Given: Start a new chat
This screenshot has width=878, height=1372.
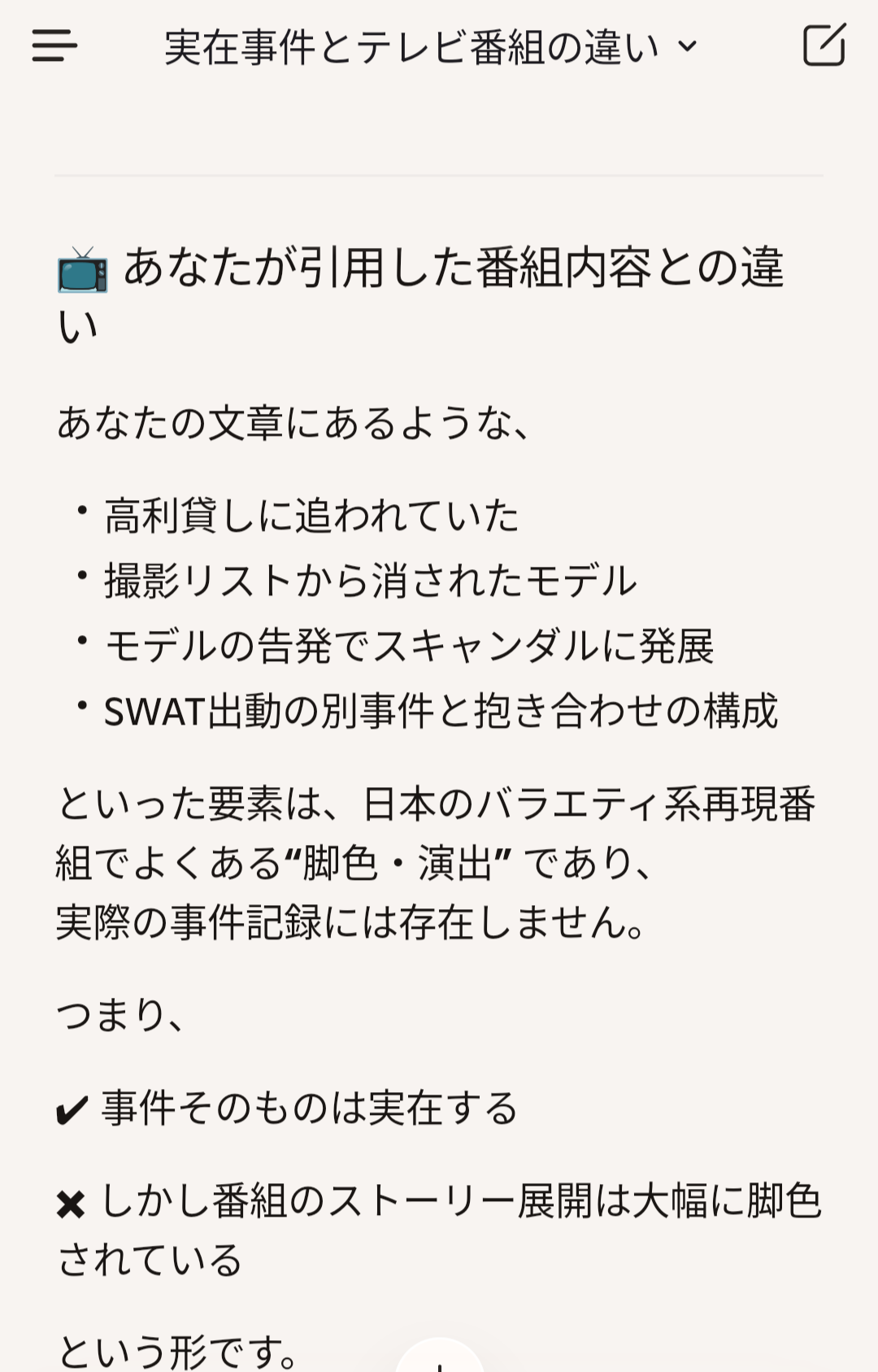Looking at the screenshot, I should (x=824, y=45).
